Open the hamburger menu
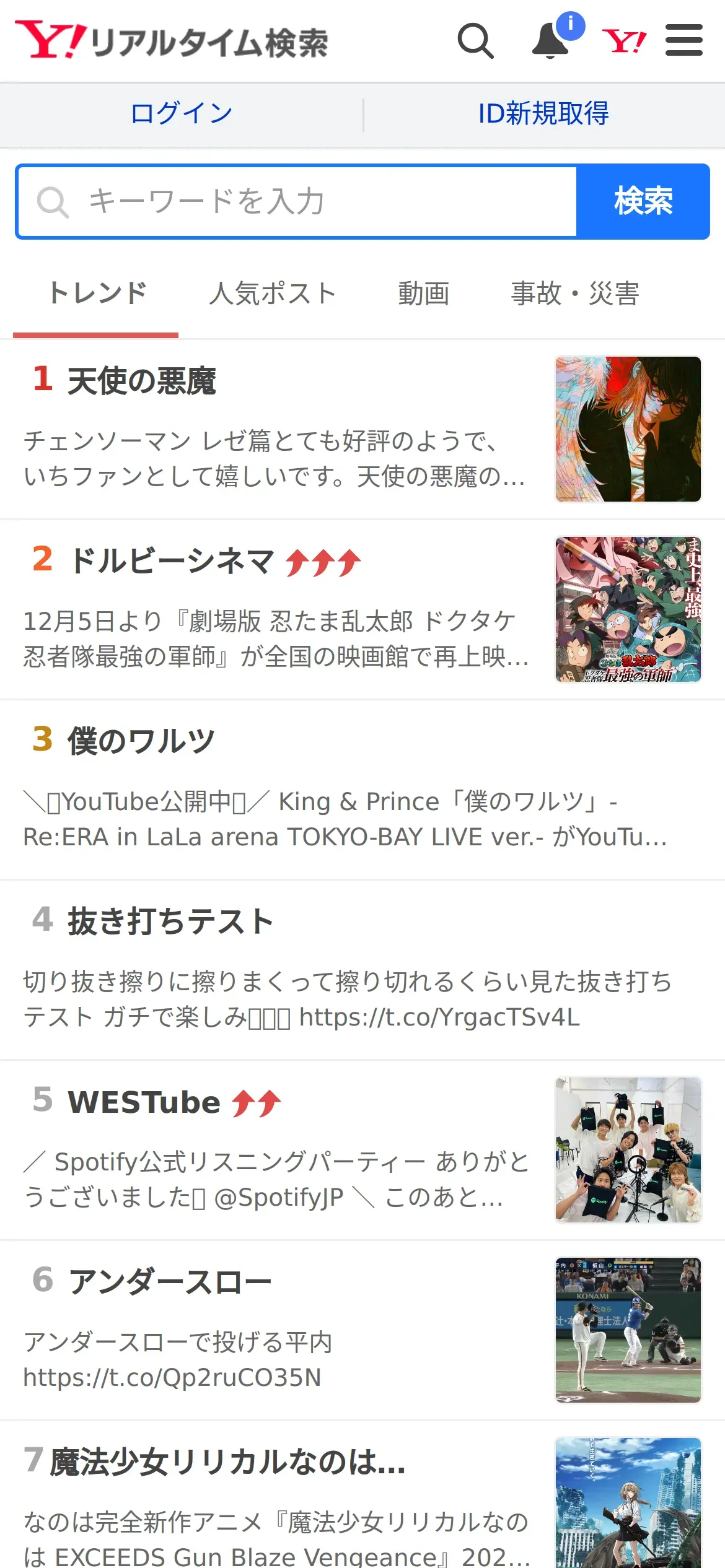Viewport: 725px width, 1568px height. pos(683,41)
